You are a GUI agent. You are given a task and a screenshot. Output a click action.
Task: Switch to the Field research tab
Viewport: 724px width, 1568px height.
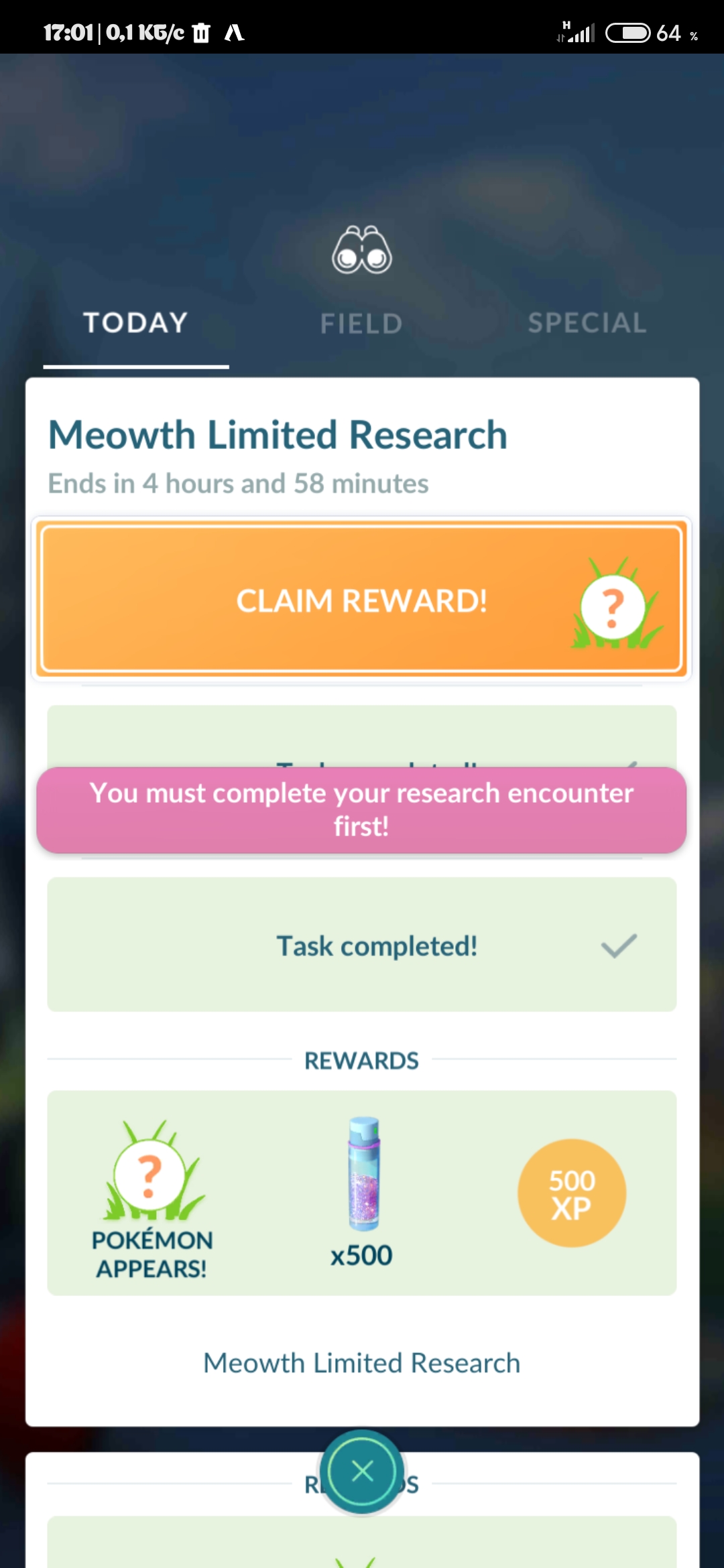[x=361, y=324]
